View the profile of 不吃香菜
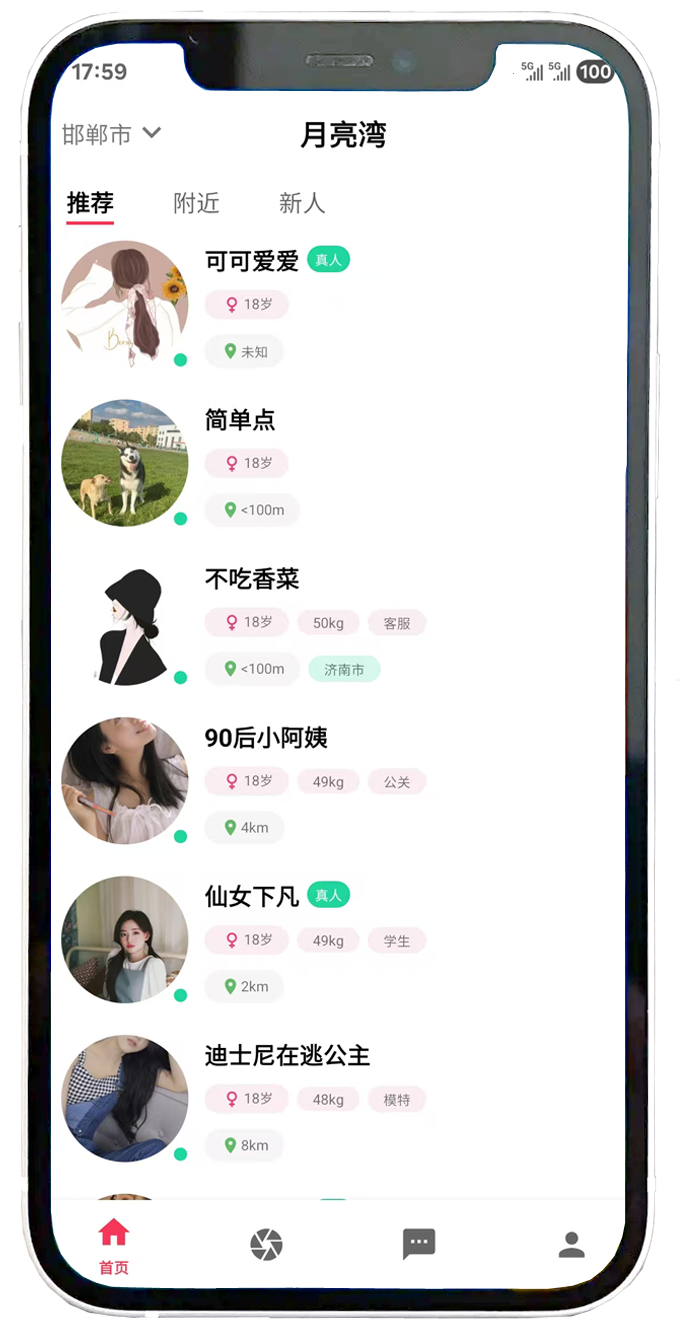Screen dimensions: 684x1330 (252, 580)
